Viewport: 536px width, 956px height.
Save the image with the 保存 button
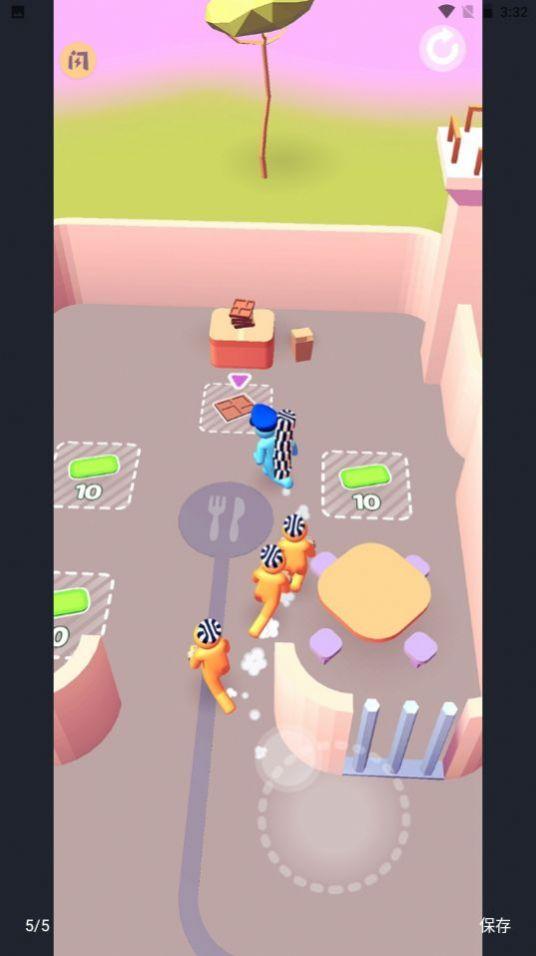pos(495,925)
